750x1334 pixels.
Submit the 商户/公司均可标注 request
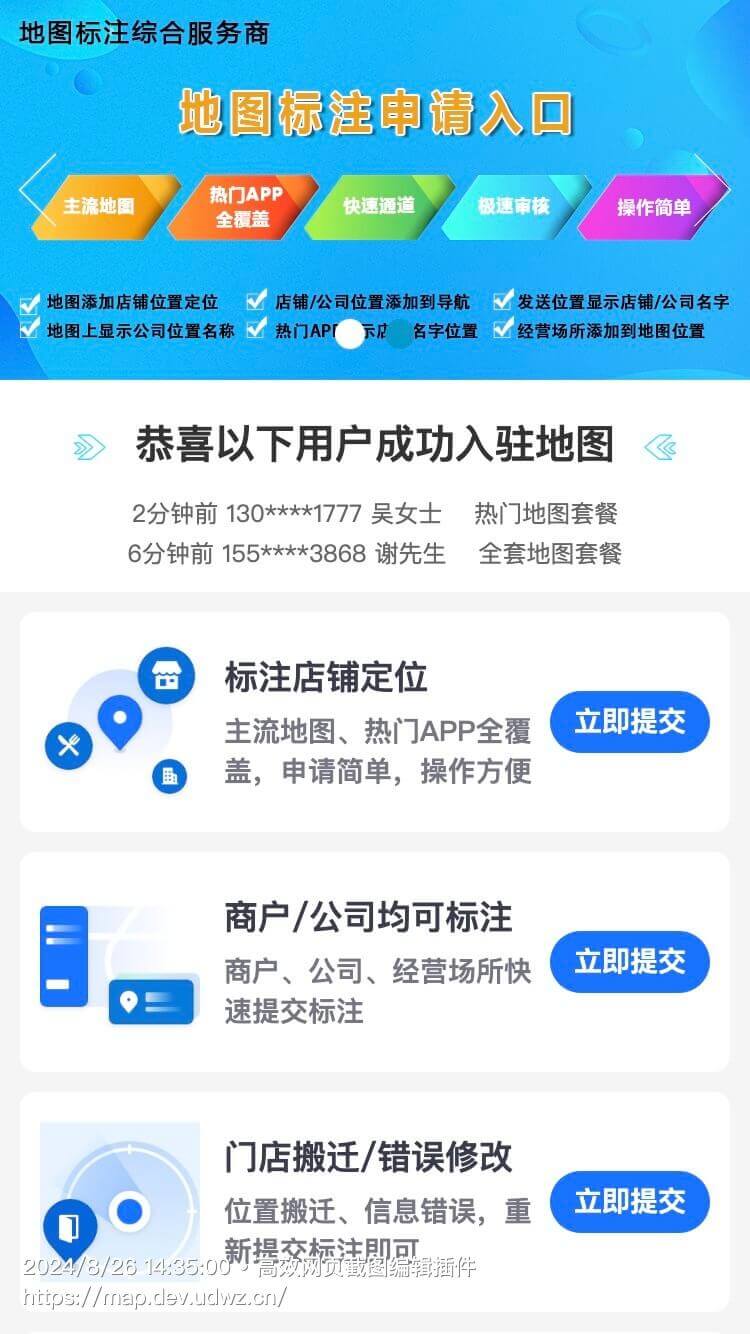point(629,962)
